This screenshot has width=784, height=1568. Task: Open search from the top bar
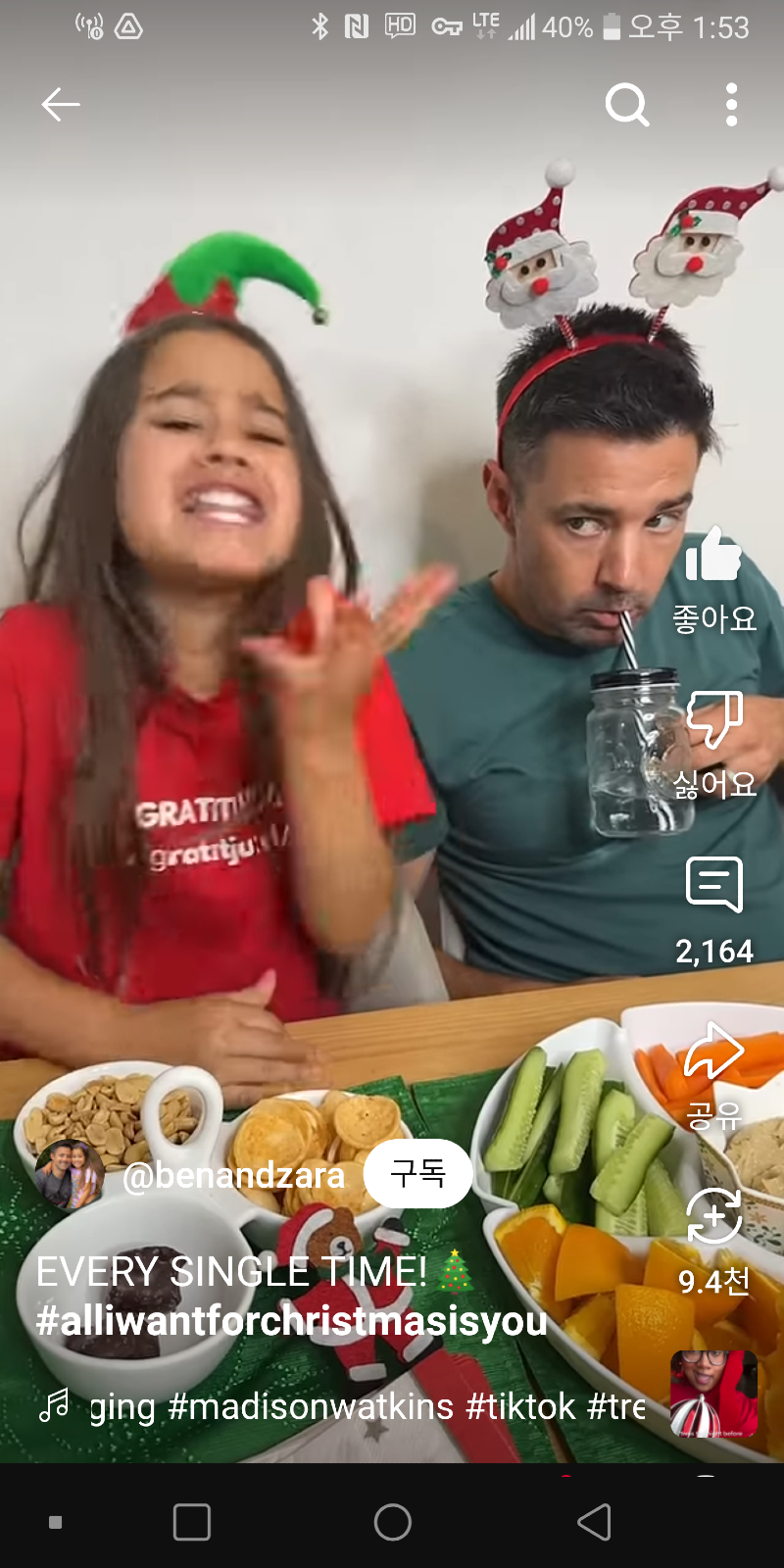tap(626, 104)
